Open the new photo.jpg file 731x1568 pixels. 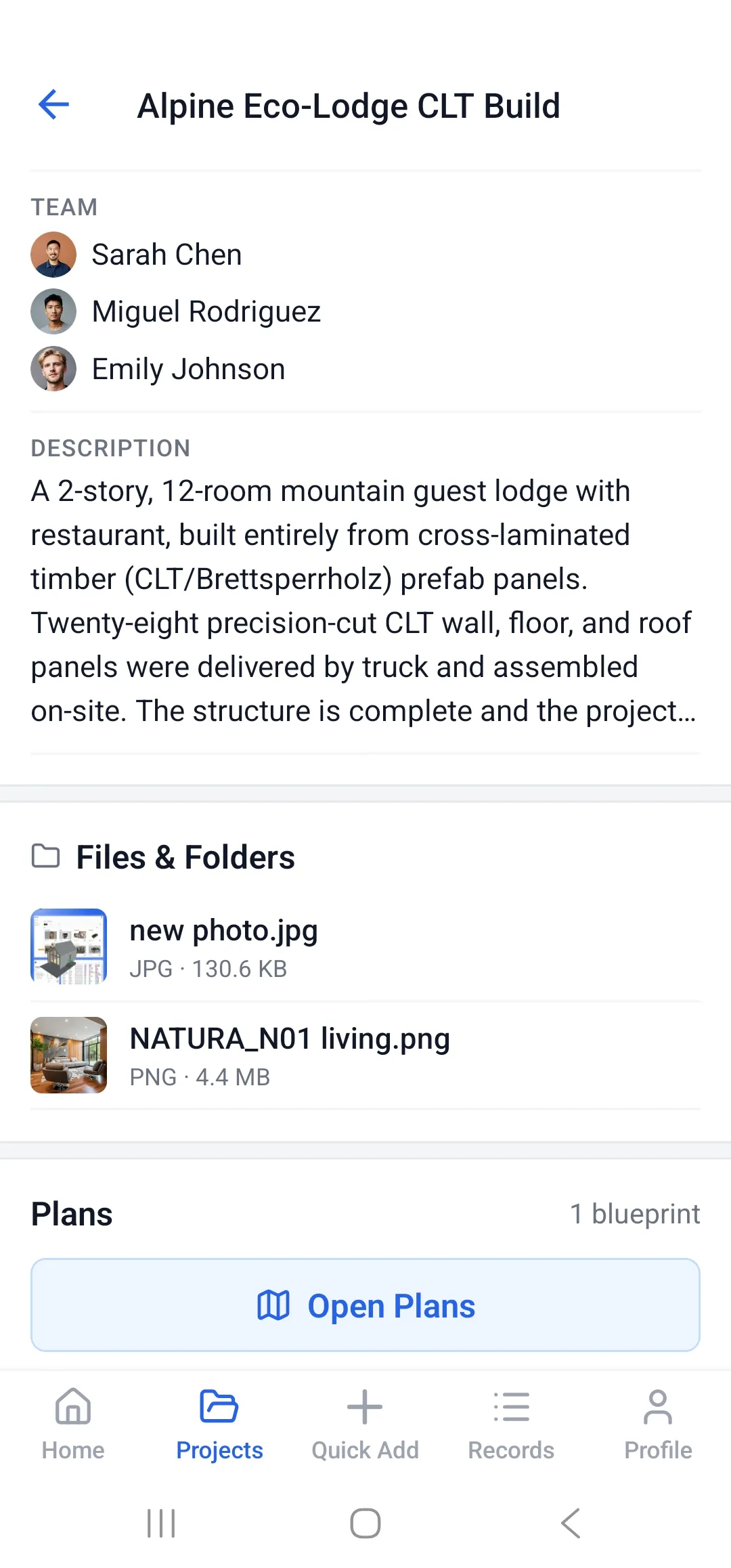click(x=223, y=946)
